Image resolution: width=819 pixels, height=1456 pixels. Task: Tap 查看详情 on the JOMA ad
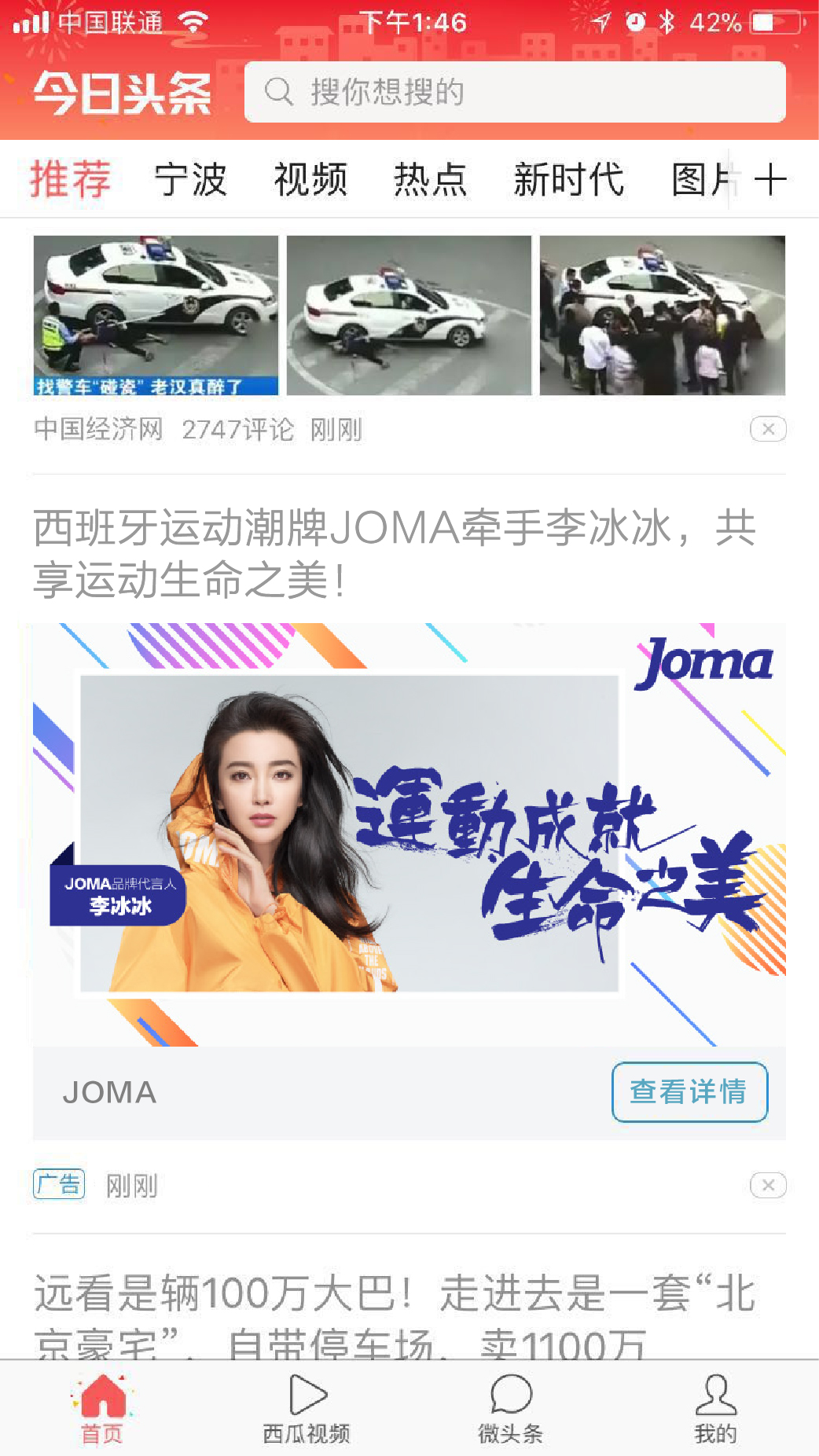pos(689,1092)
